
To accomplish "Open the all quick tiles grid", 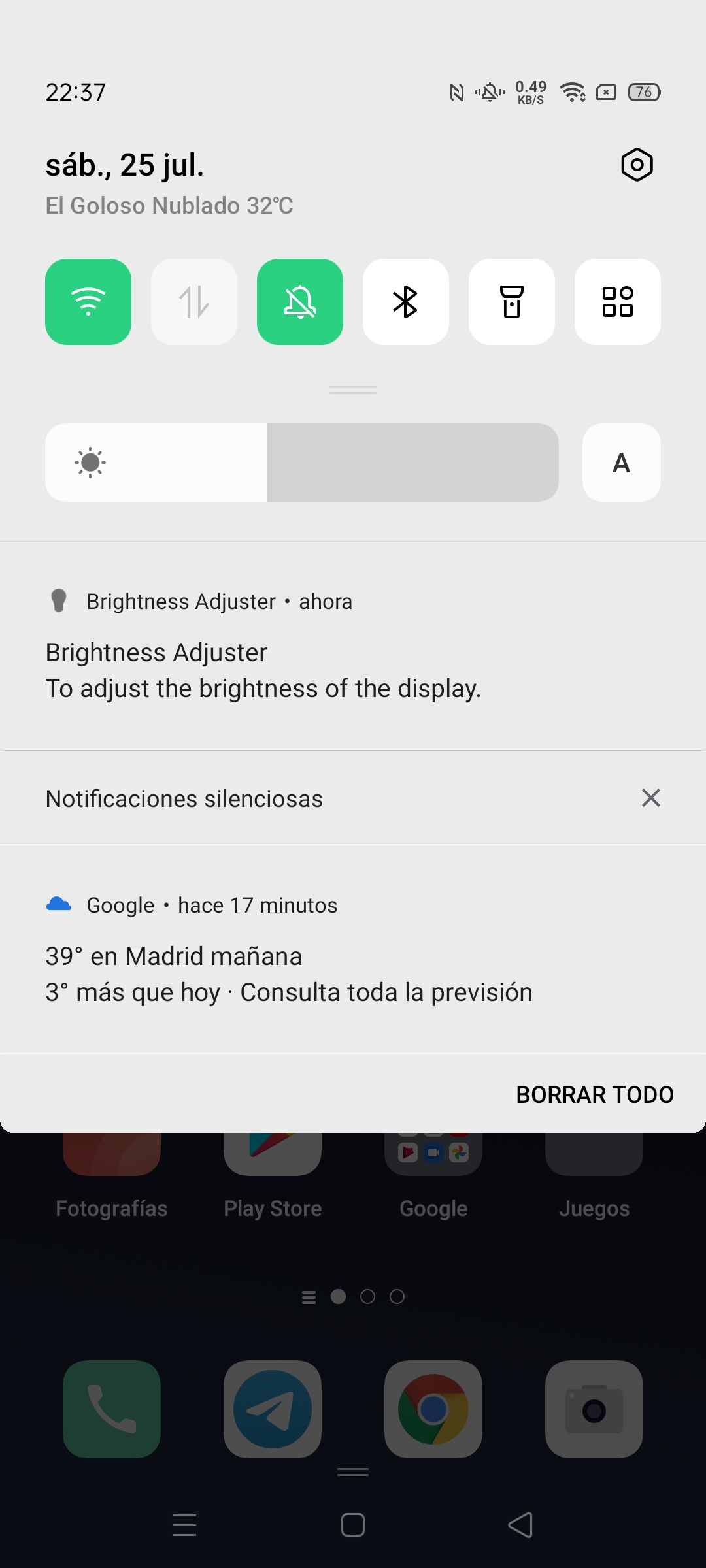I will (618, 302).
